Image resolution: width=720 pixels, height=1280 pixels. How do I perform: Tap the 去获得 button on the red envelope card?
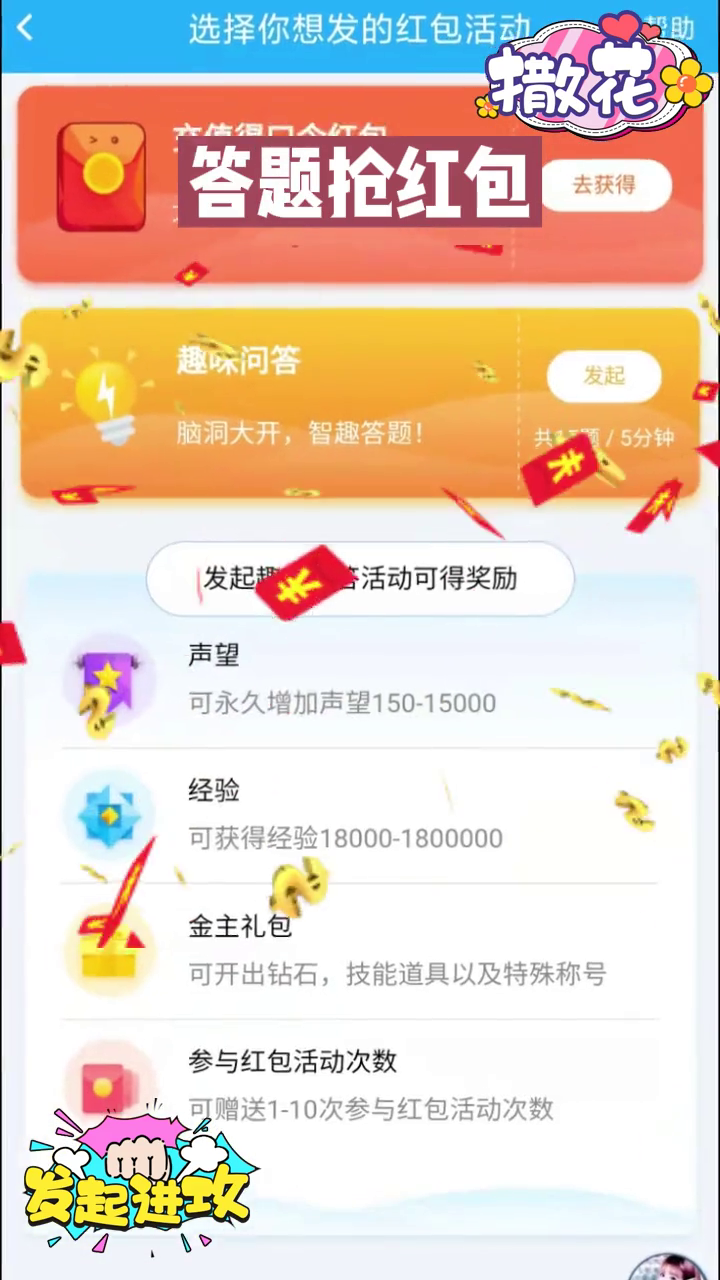604,185
